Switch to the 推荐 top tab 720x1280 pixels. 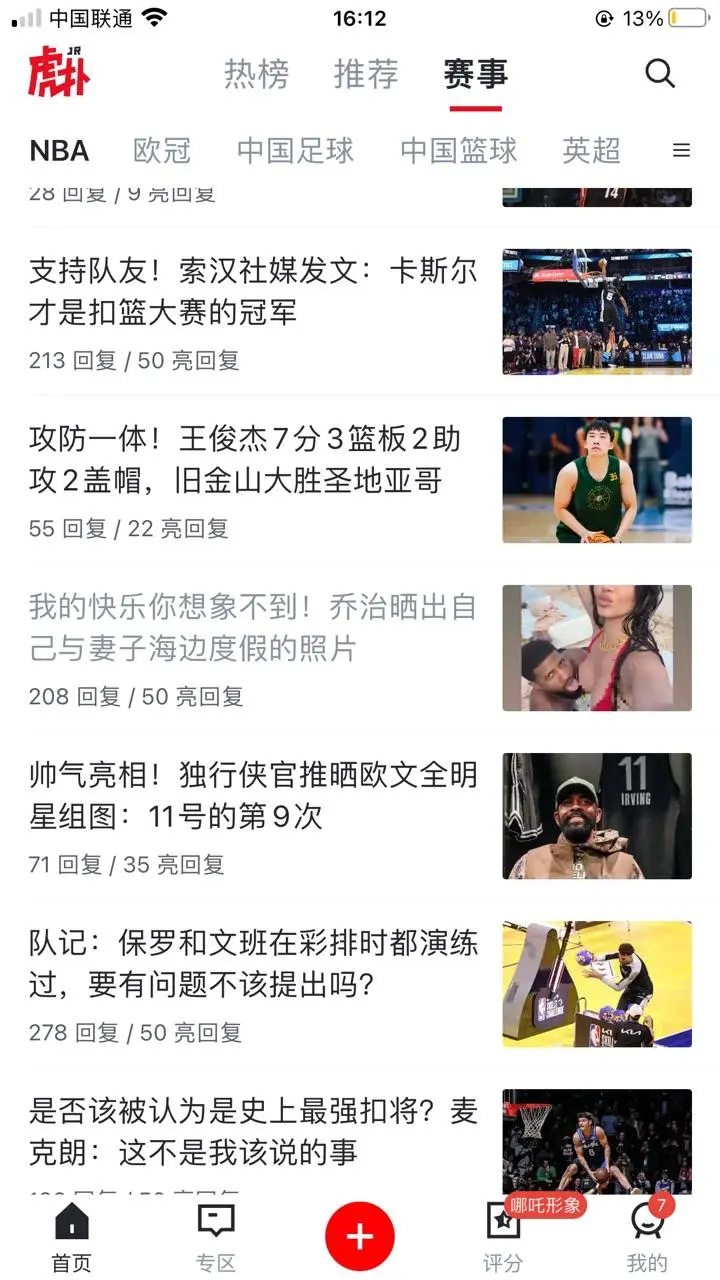pos(366,74)
